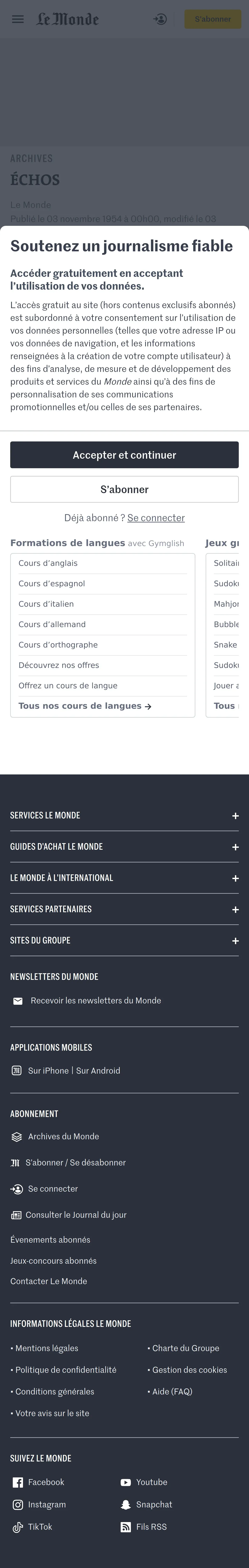Open Archives du Monde

[63, 1136]
